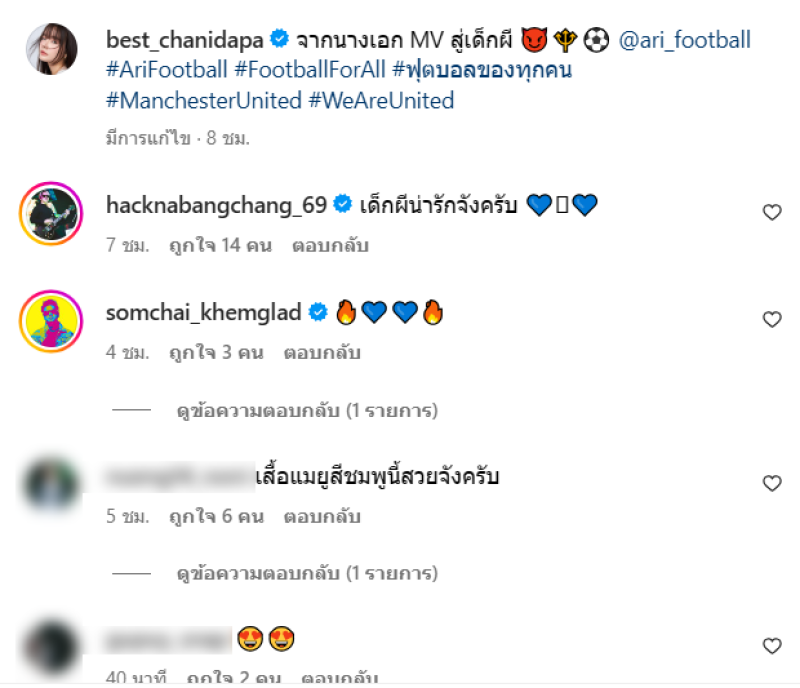See who liked hacknabangchang_69's comment (ถูกใจ 14 คน)
Screen dimensions: 800x688
click(220, 244)
